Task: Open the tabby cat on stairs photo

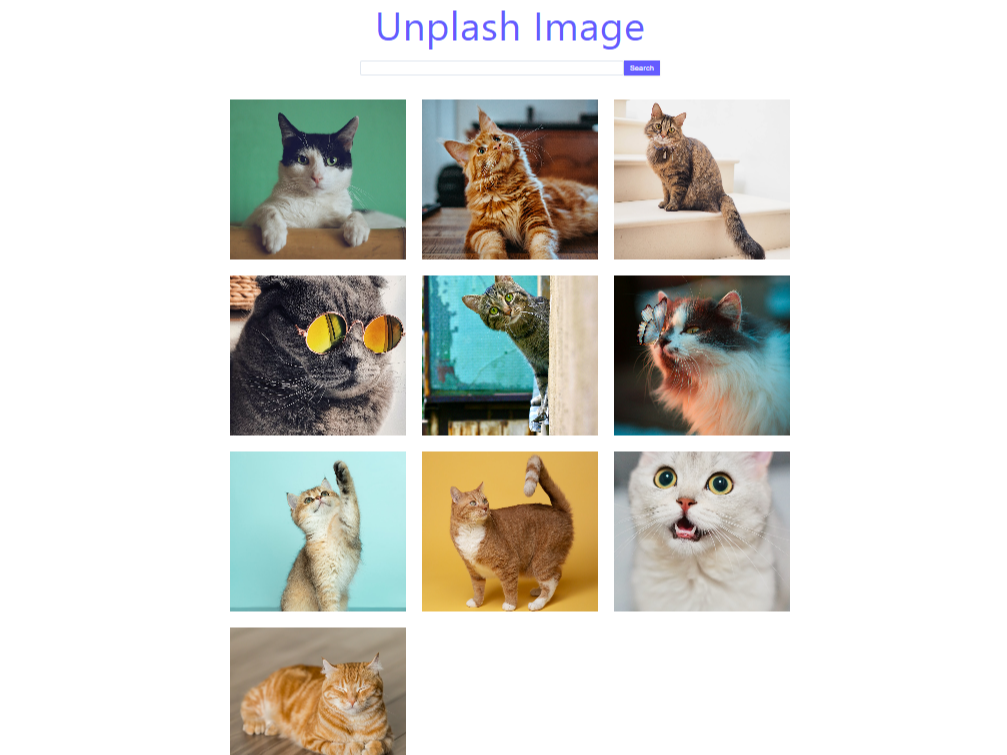Action: (x=702, y=179)
